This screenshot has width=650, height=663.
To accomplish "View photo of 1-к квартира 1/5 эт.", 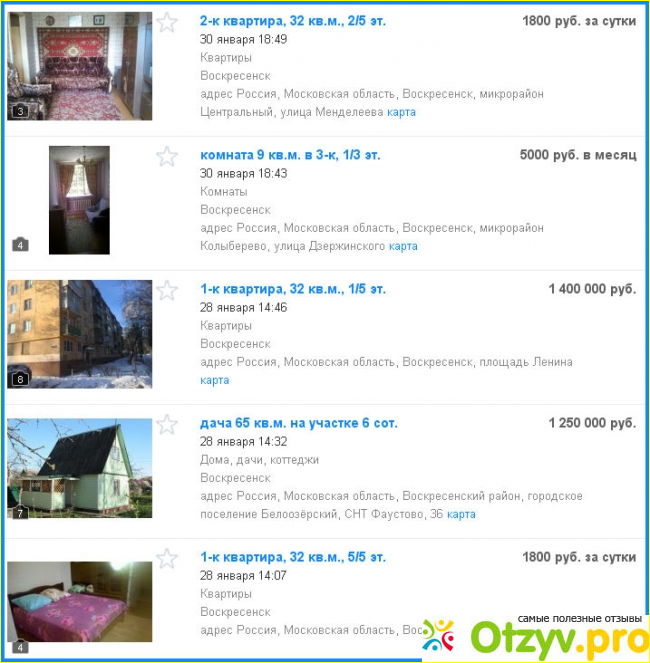I will tap(79, 334).
